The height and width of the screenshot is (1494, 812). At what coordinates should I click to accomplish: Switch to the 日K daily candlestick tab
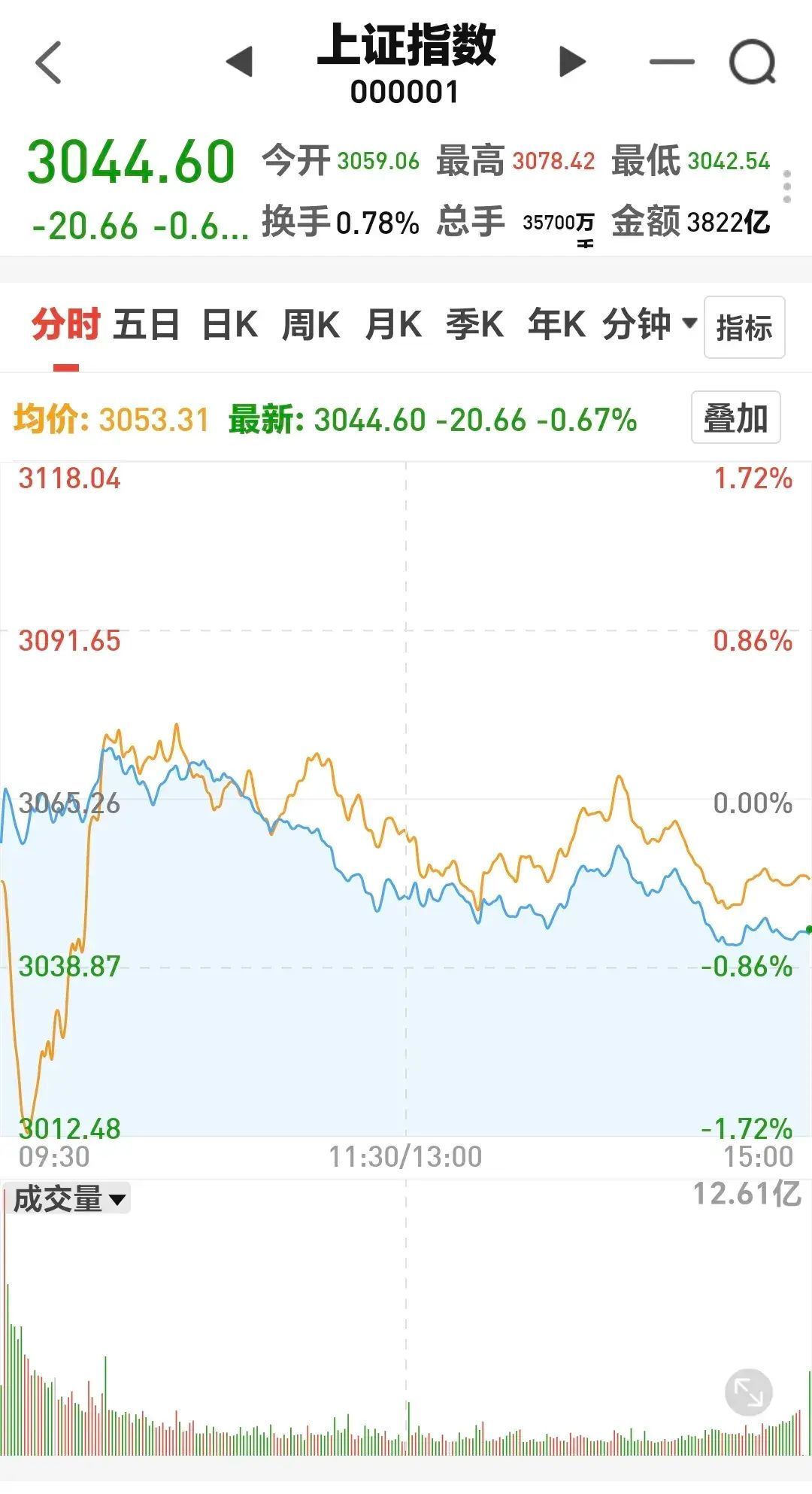[228, 325]
